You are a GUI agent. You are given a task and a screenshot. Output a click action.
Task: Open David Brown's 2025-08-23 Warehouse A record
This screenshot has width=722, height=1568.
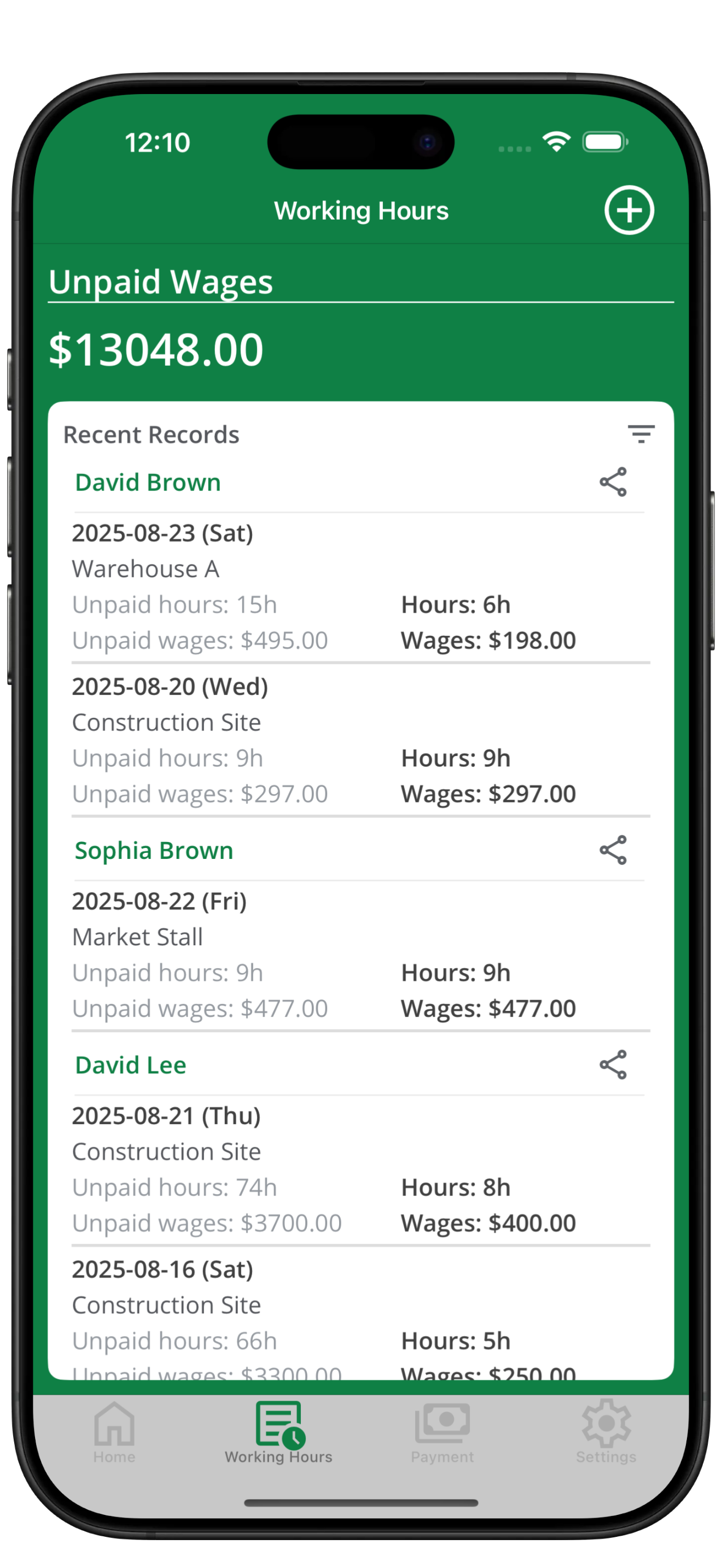click(360, 587)
